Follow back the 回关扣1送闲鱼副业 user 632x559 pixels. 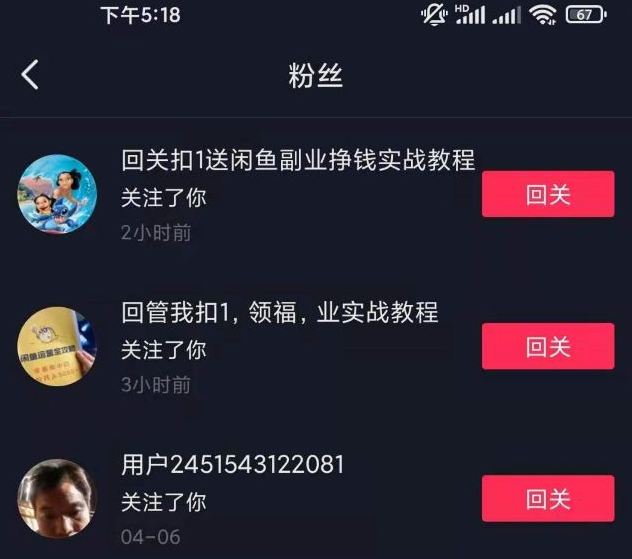click(547, 194)
